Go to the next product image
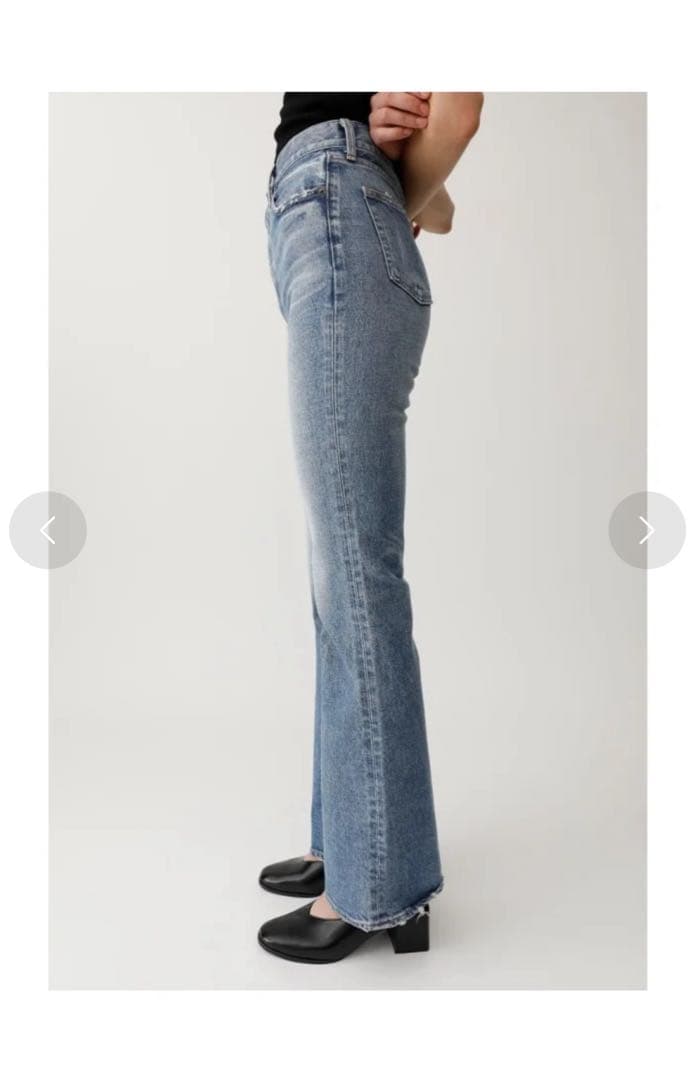This screenshot has width=696, height=1080. pos(646,530)
